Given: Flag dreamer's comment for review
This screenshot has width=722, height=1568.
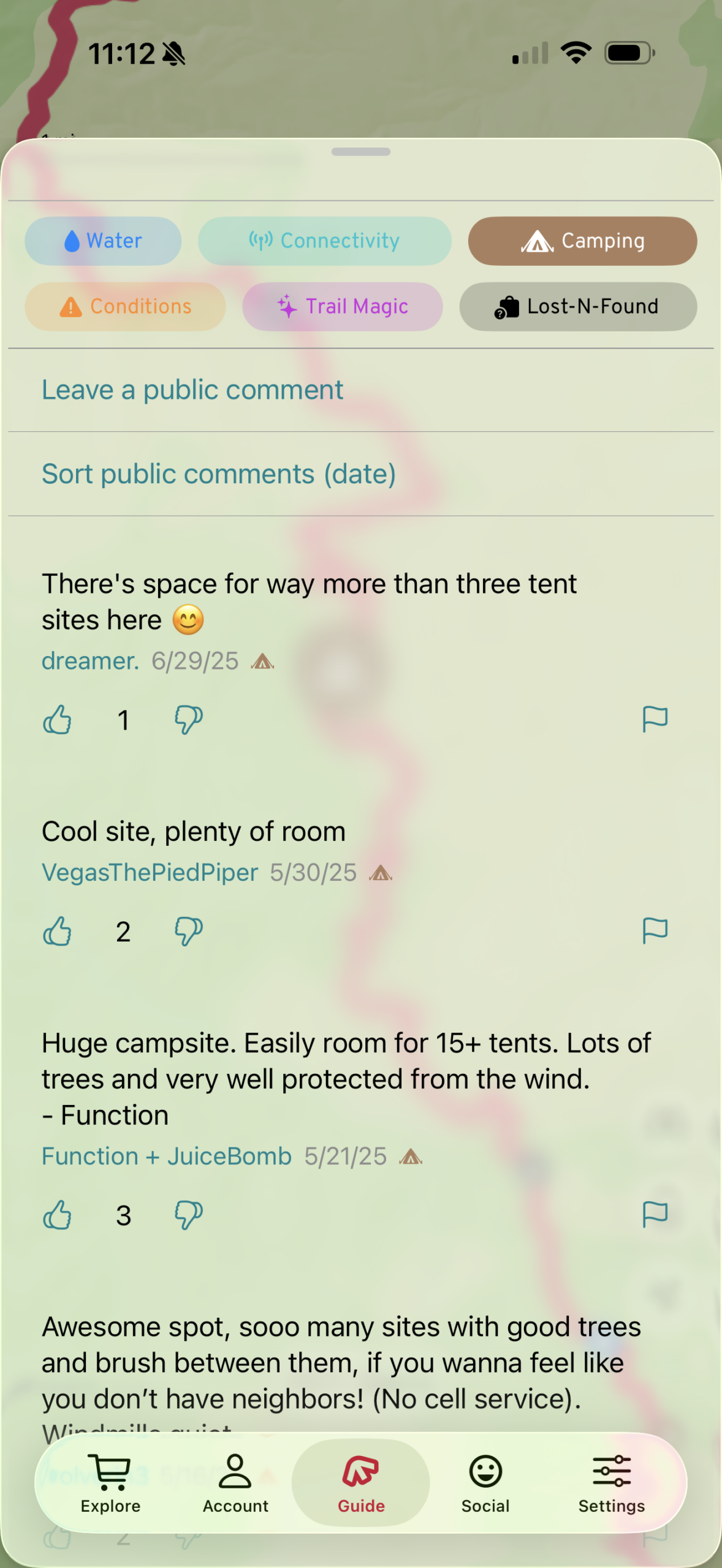Looking at the screenshot, I should pos(655,720).
